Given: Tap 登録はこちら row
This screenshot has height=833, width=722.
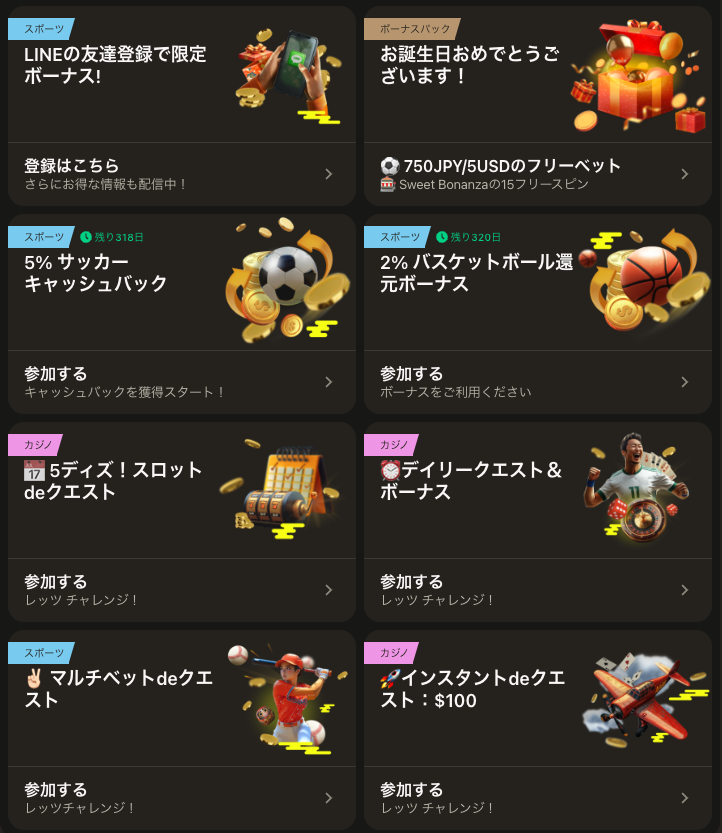Looking at the screenshot, I should tap(180, 174).
